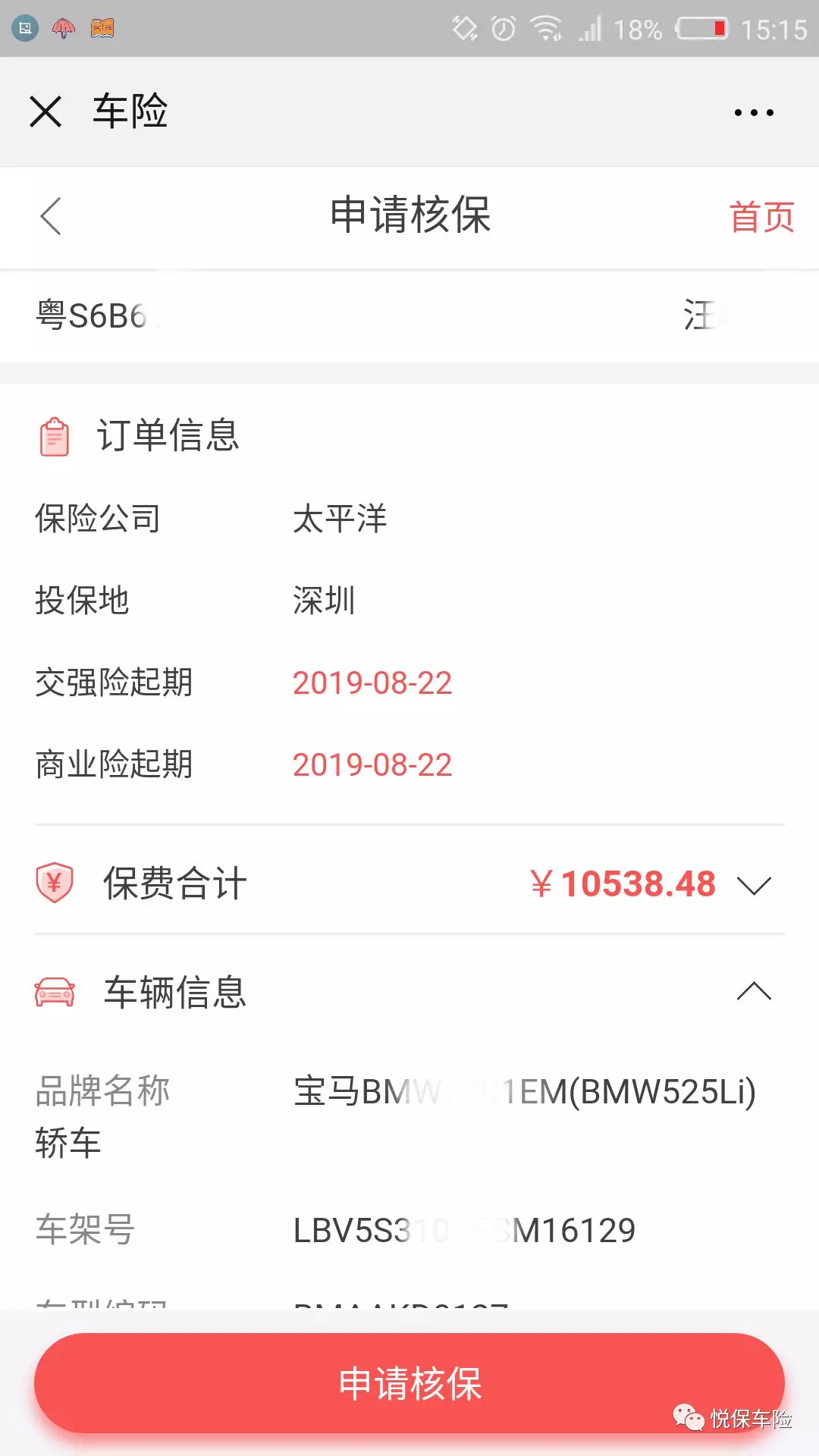The image size is (819, 1456).
Task: Go back from 申请核保 page
Action: [51, 217]
